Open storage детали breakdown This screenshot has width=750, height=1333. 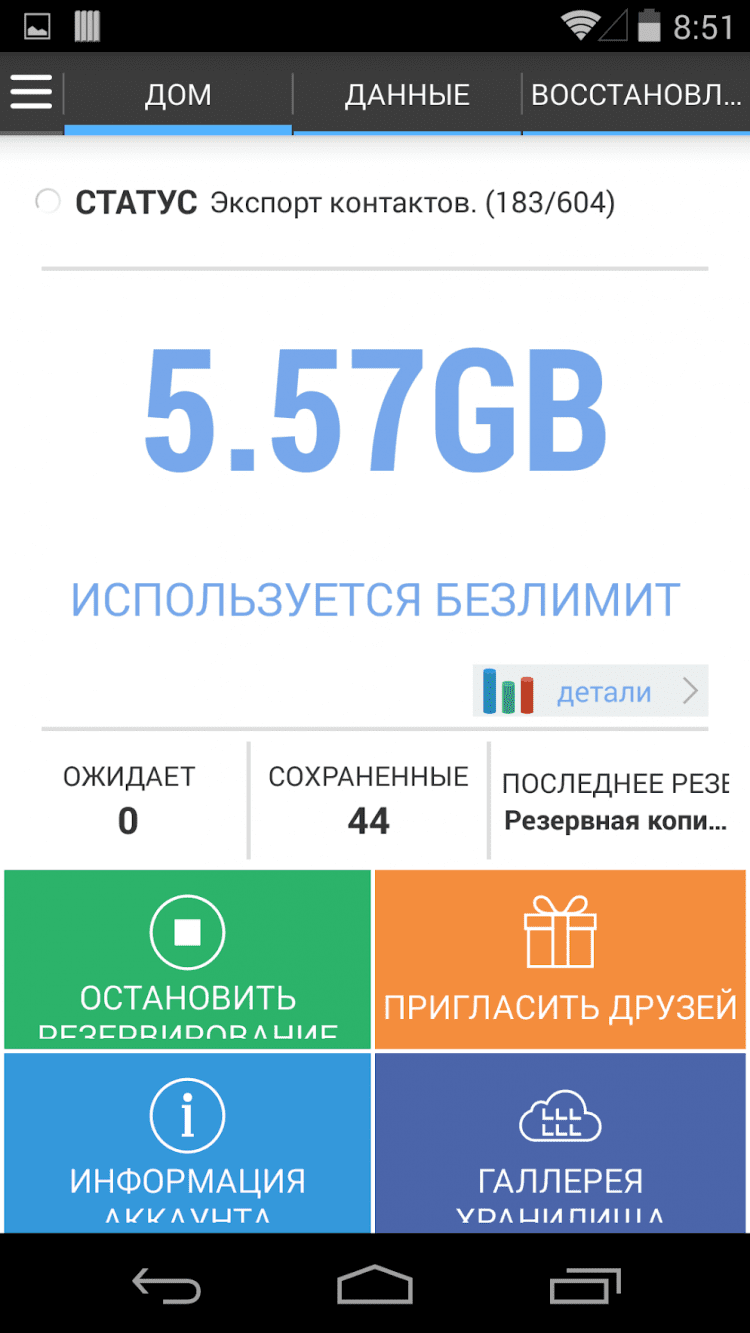(x=591, y=691)
